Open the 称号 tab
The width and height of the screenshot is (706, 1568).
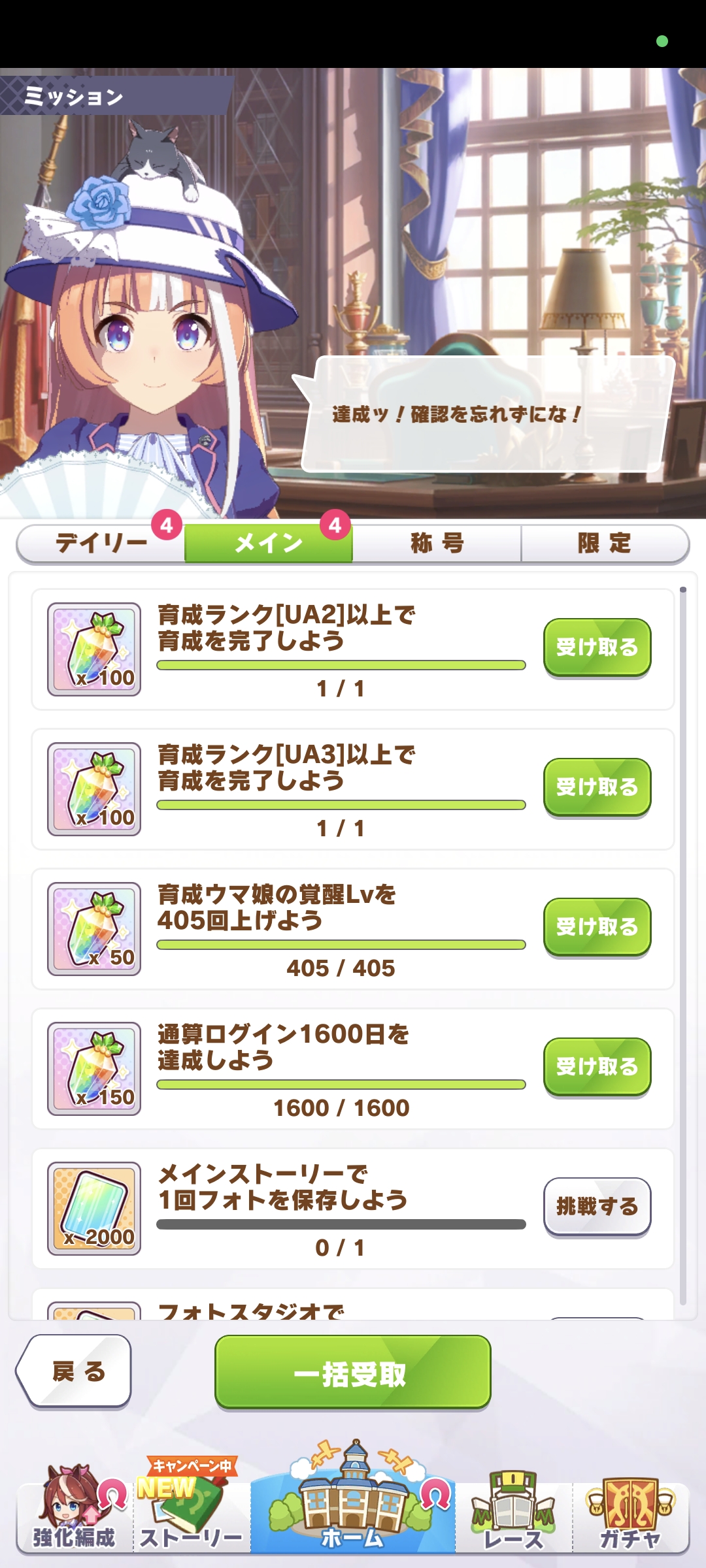click(x=437, y=543)
